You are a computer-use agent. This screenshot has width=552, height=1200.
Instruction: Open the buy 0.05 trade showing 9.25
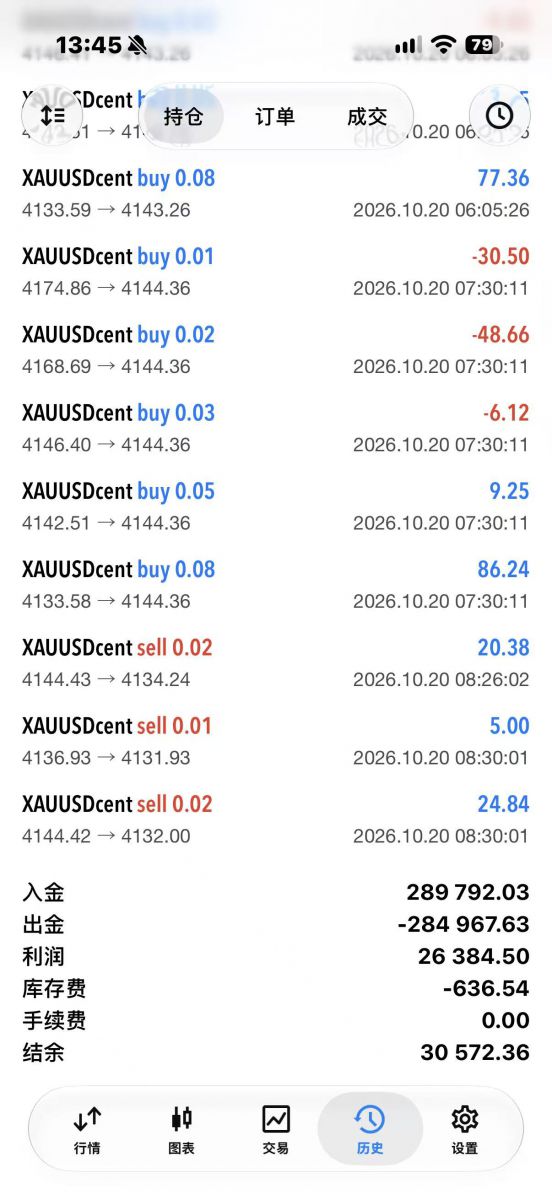[x=276, y=506]
